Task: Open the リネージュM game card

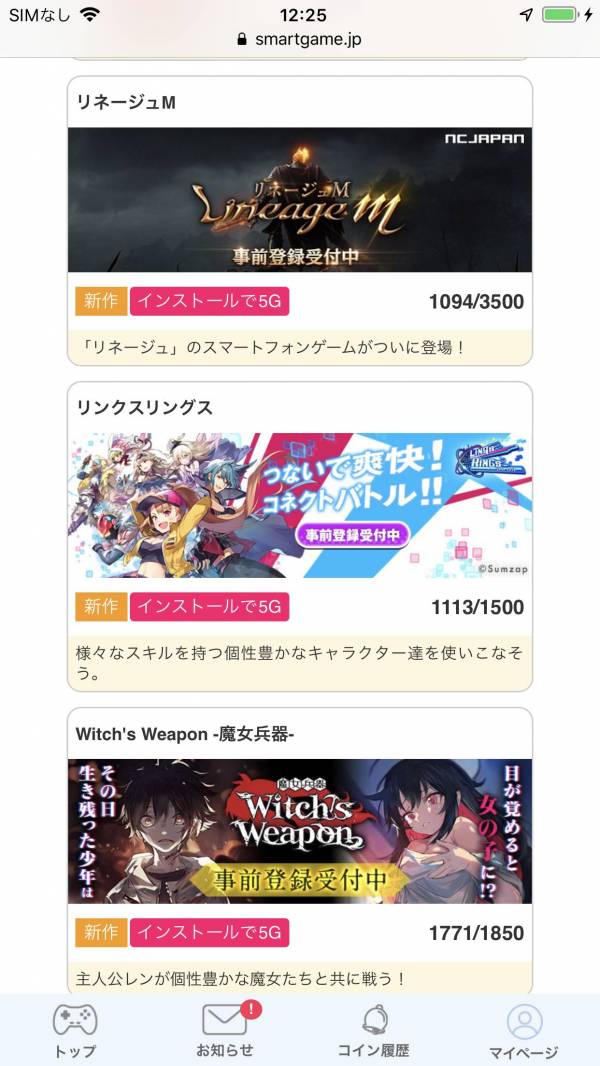Action: (x=300, y=200)
